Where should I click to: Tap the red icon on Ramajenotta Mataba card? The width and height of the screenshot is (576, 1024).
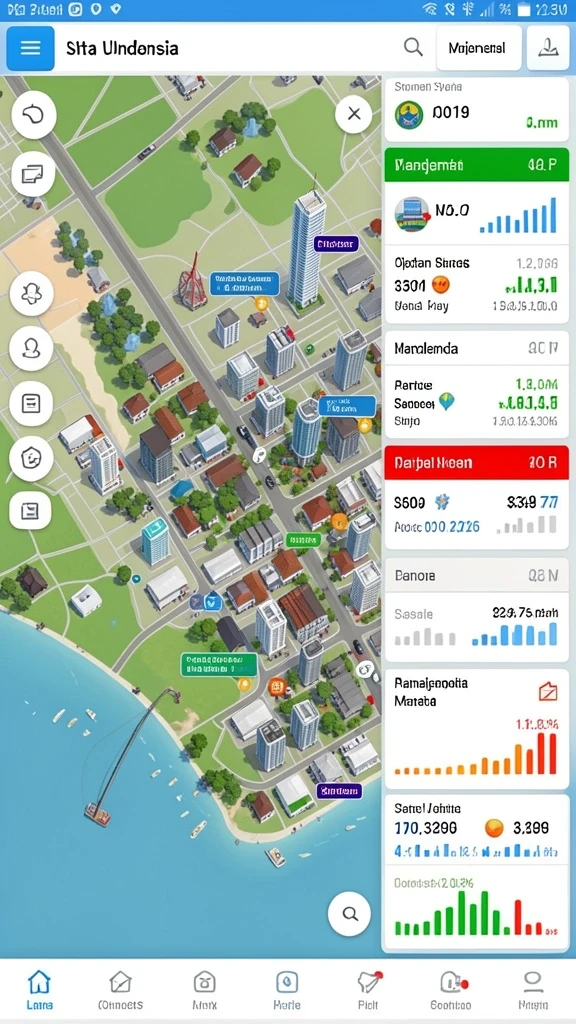pos(548,692)
